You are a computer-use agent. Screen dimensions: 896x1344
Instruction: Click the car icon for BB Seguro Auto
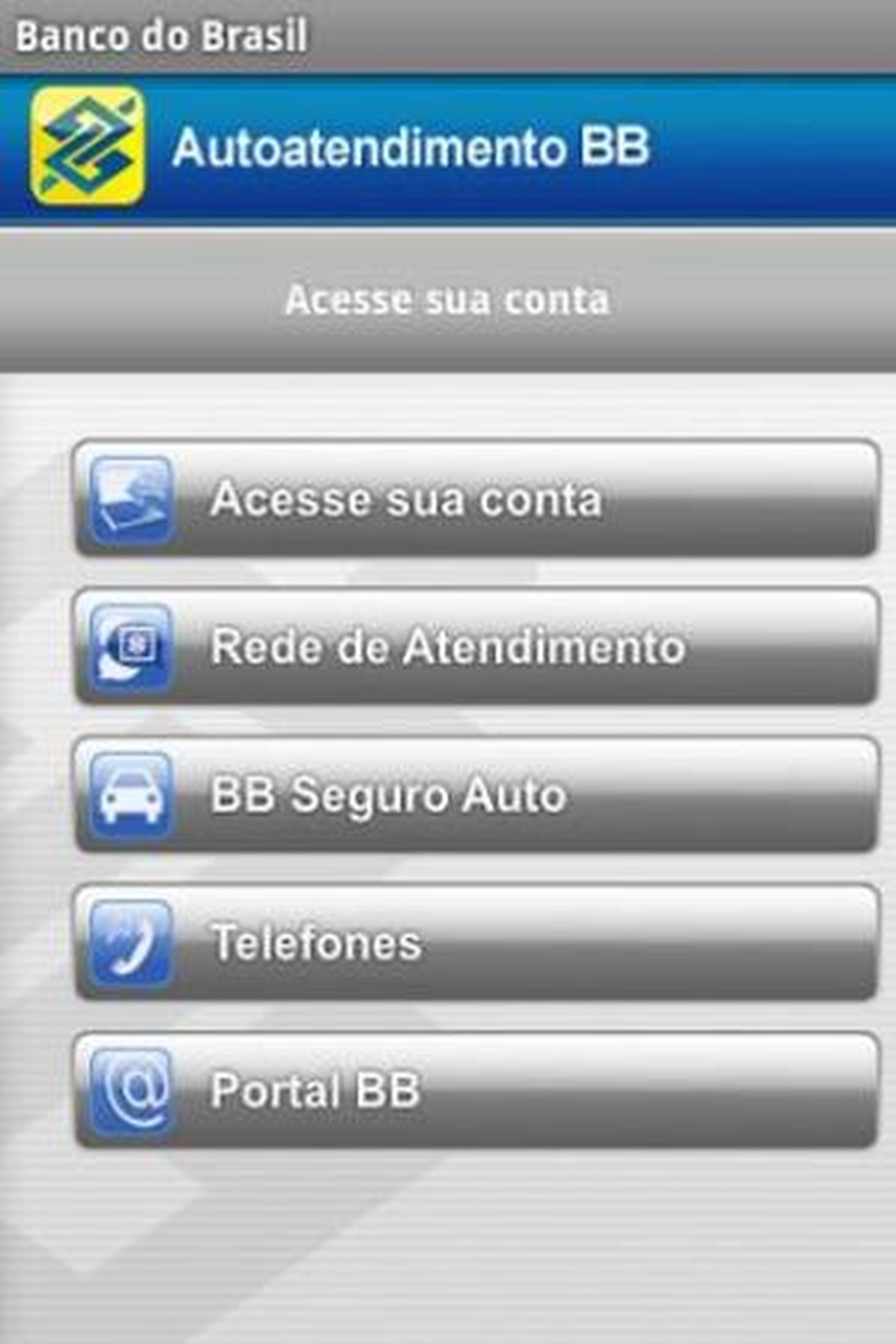click(x=131, y=797)
